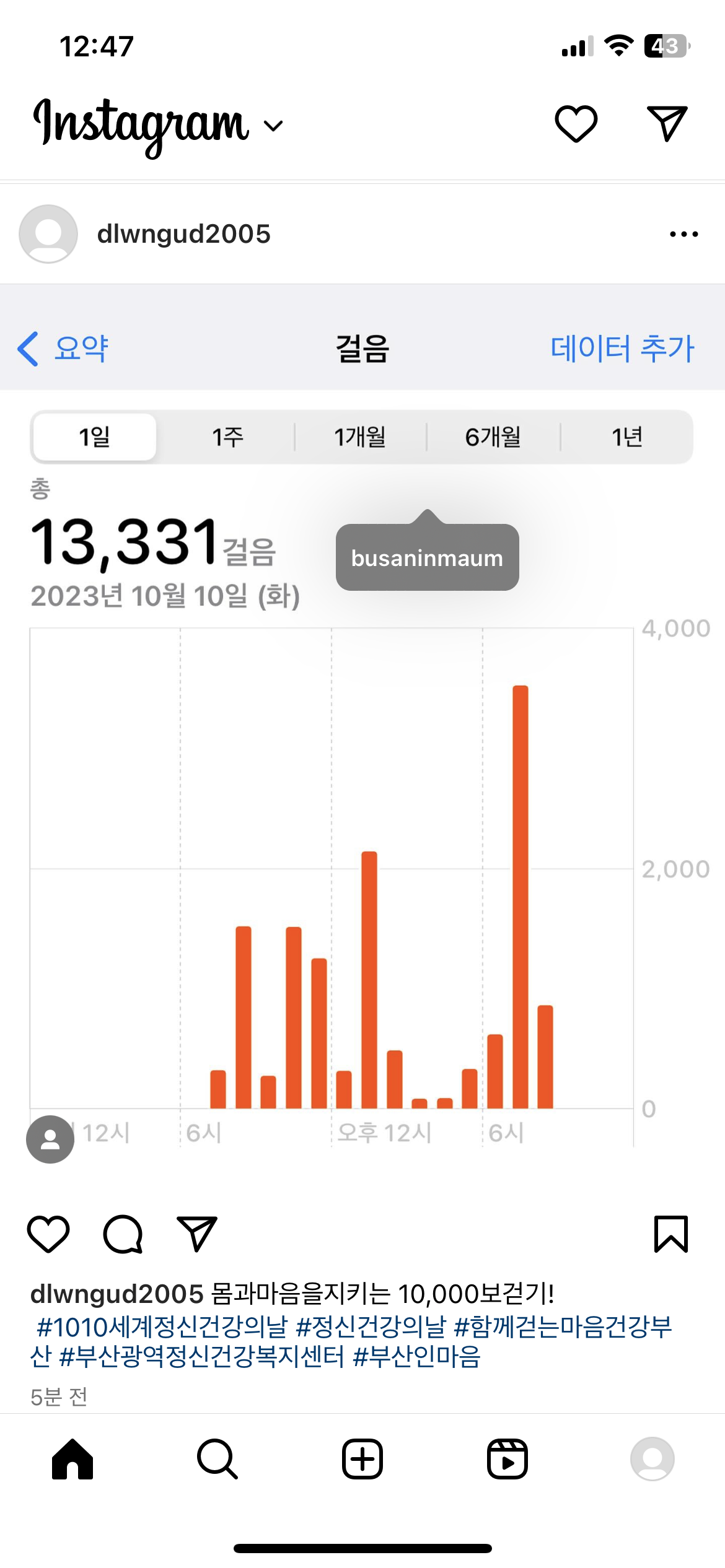Screen dimensions: 725x1568
Task: Comment on the post
Action: 123,1234
